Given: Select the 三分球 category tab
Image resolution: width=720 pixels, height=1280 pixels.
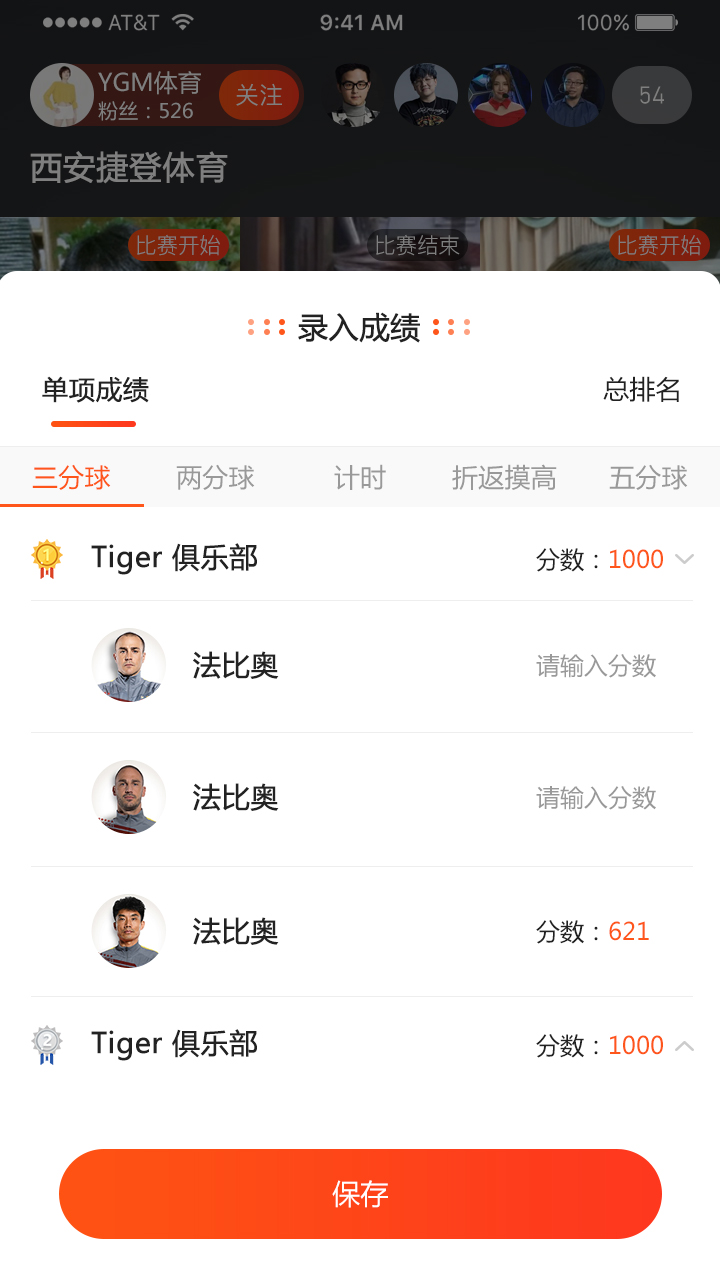Looking at the screenshot, I should [71, 478].
